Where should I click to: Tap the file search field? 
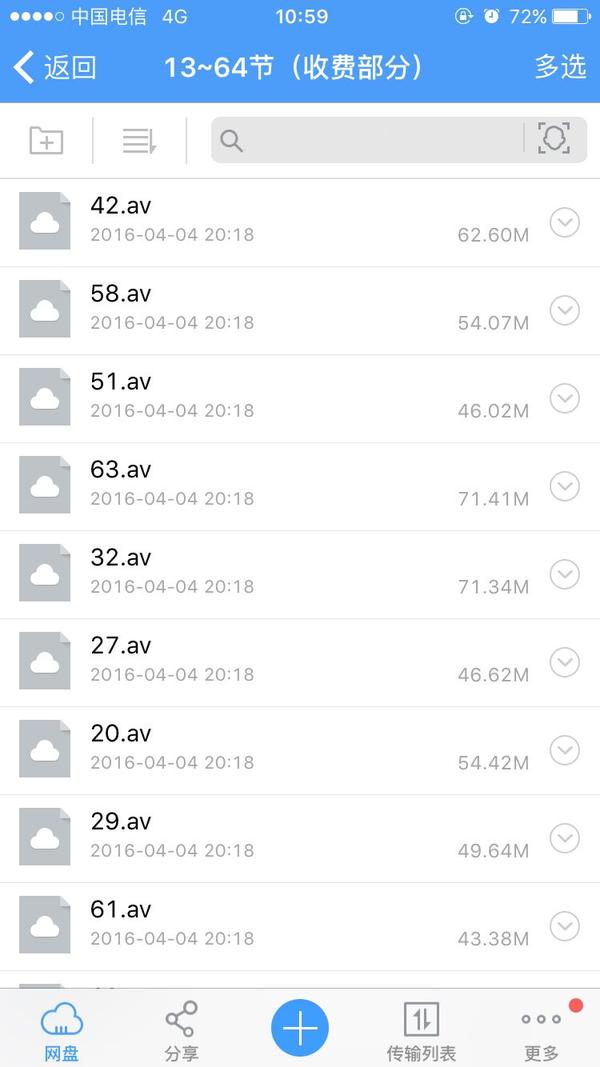click(x=370, y=140)
